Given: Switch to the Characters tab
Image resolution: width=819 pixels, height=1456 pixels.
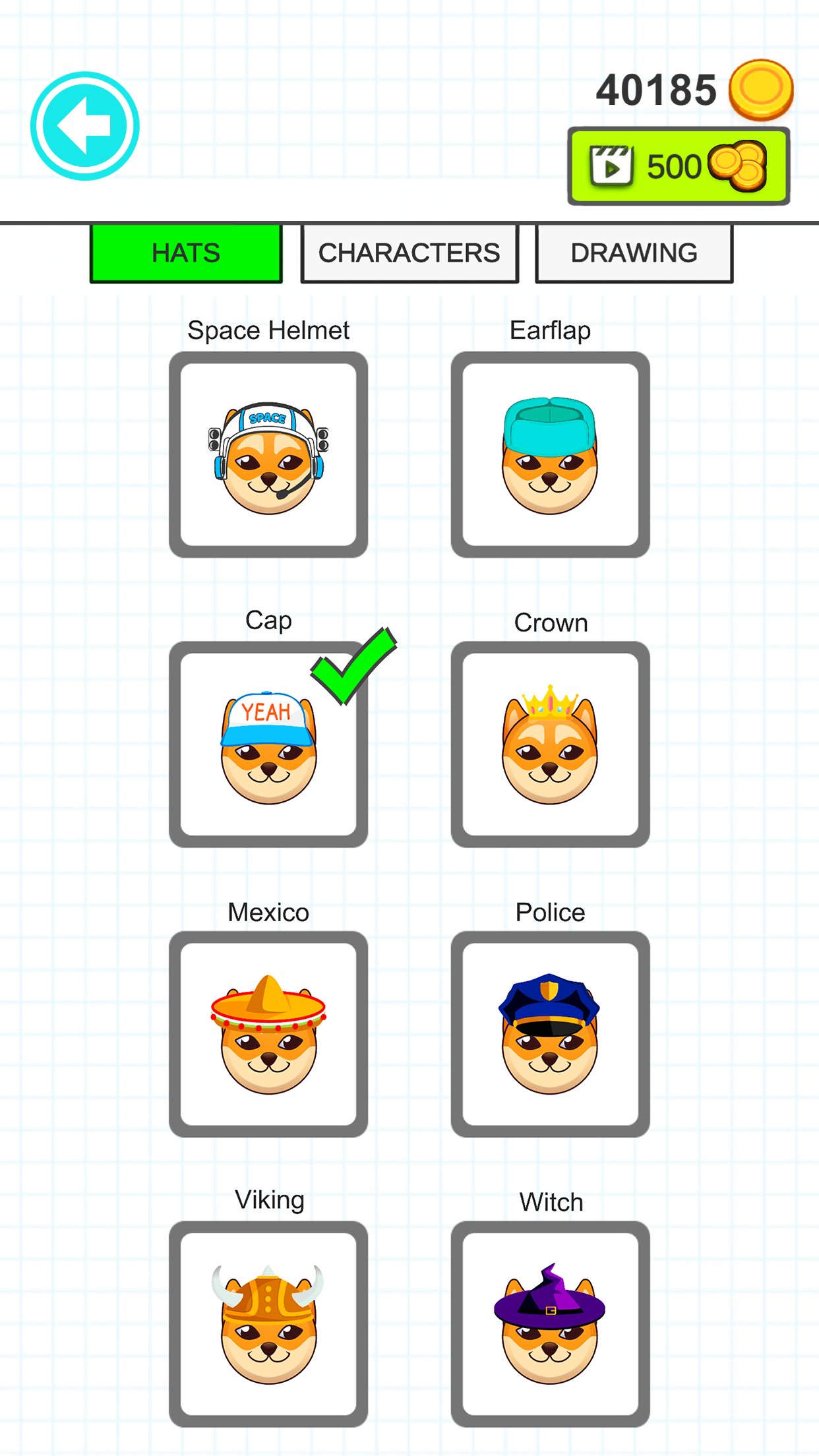Looking at the screenshot, I should (x=409, y=253).
